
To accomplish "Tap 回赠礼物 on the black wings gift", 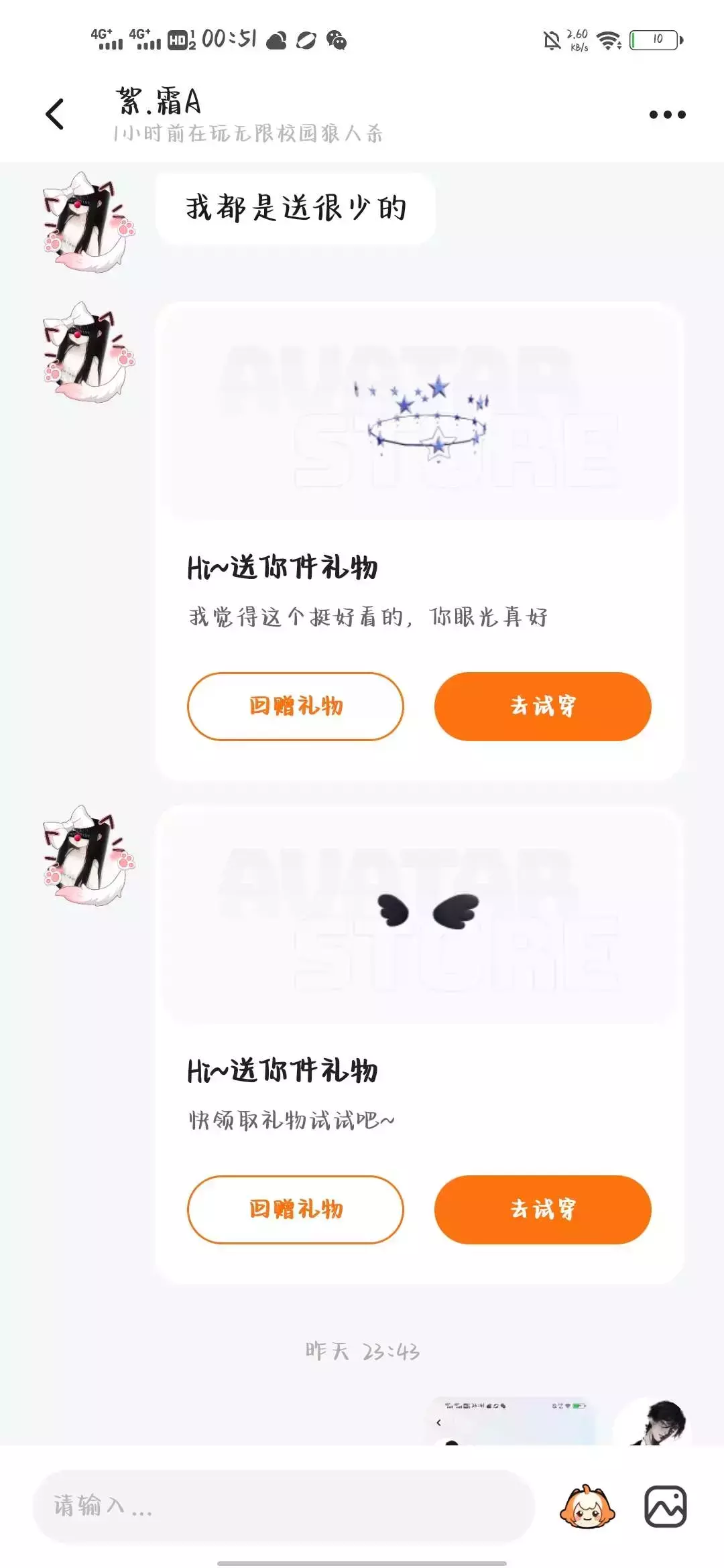I will pos(296,1210).
